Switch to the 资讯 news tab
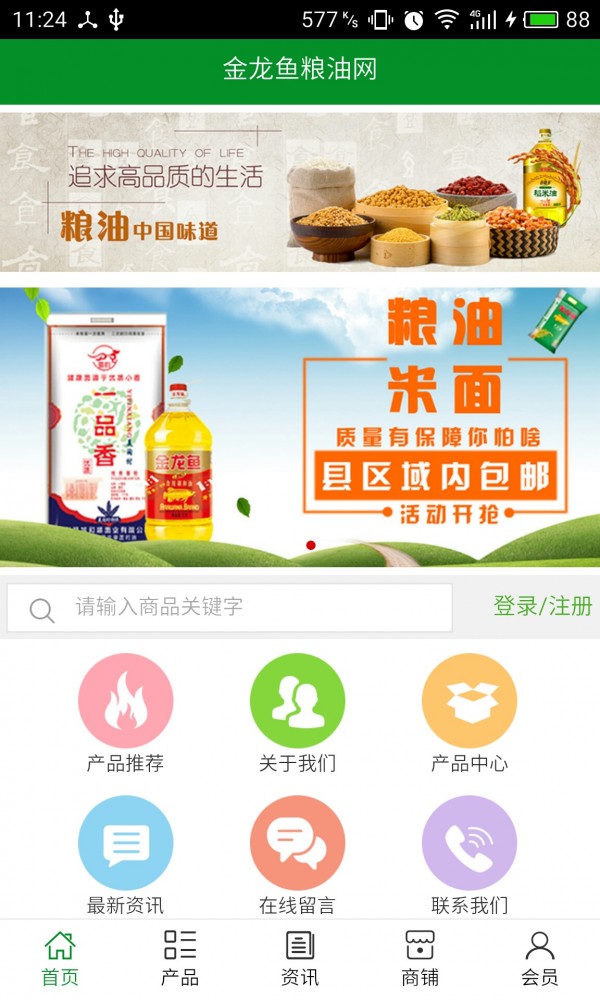 click(300, 958)
